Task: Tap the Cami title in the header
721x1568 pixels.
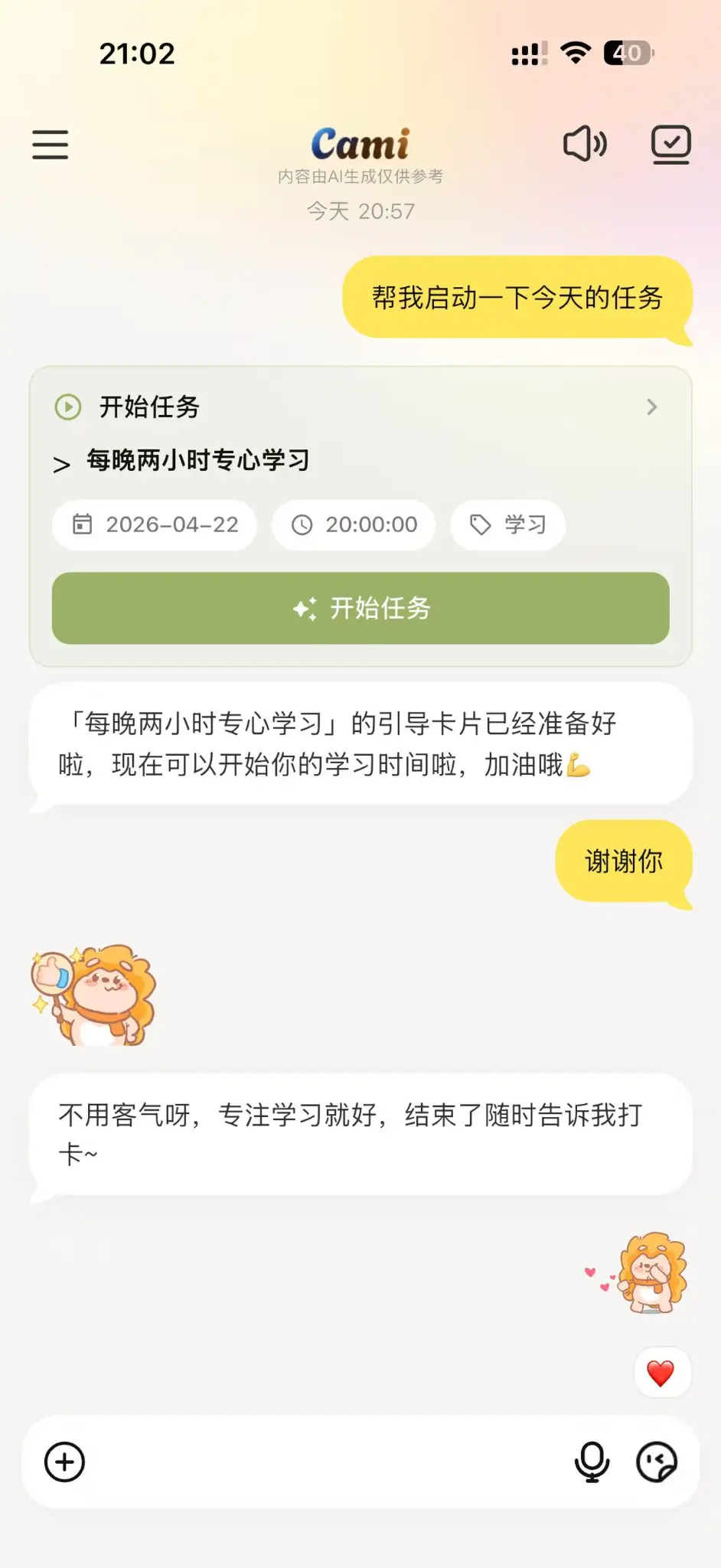Action: tap(360, 142)
